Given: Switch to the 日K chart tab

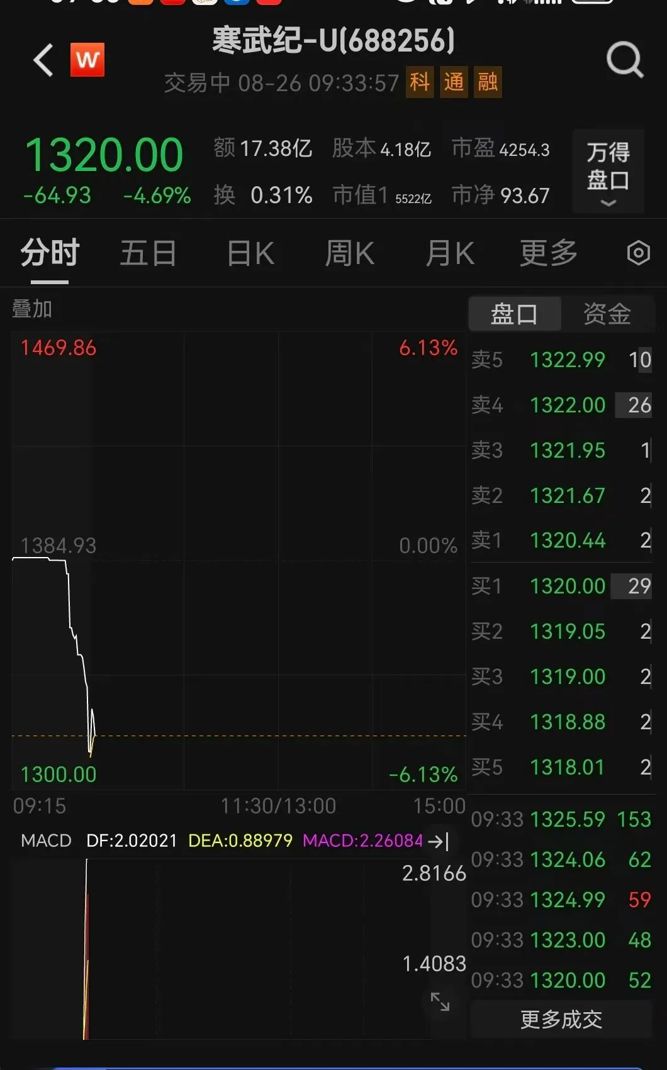Looking at the screenshot, I should (250, 253).
